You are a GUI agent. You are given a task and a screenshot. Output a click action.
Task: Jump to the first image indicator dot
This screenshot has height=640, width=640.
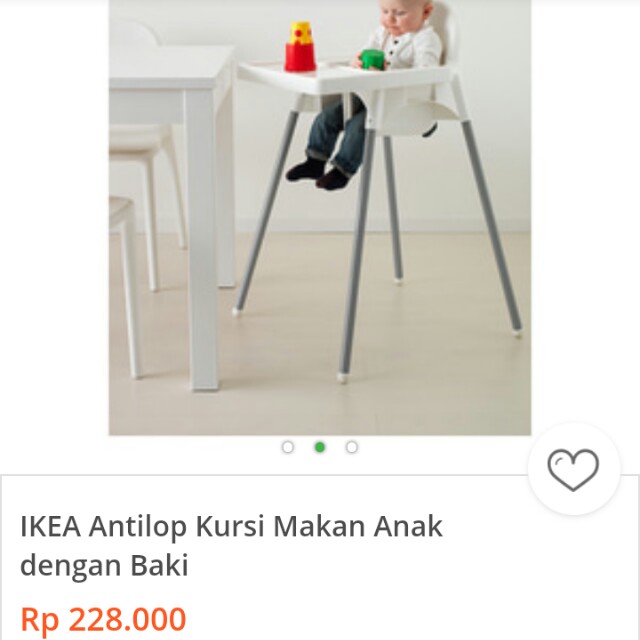pos(288,447)
